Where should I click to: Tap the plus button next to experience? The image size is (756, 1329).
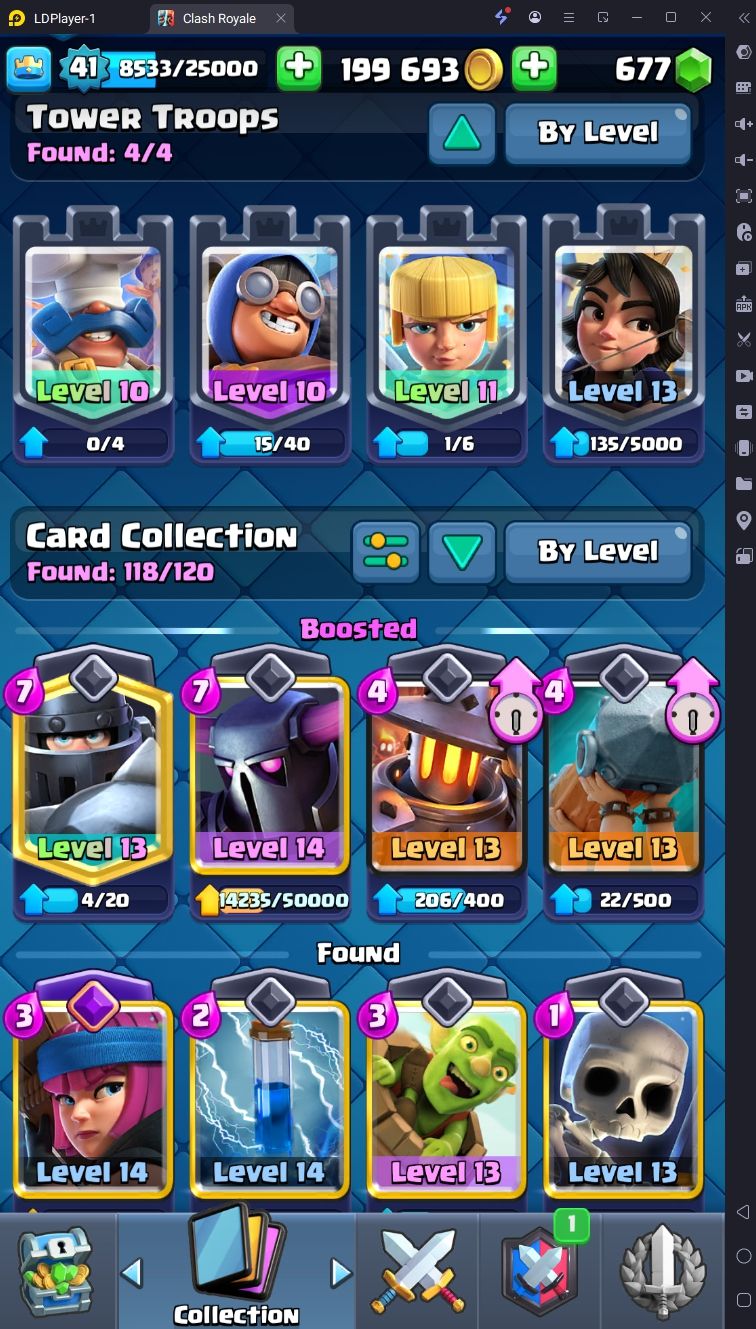pyautogui.click(x=298, y=68)
